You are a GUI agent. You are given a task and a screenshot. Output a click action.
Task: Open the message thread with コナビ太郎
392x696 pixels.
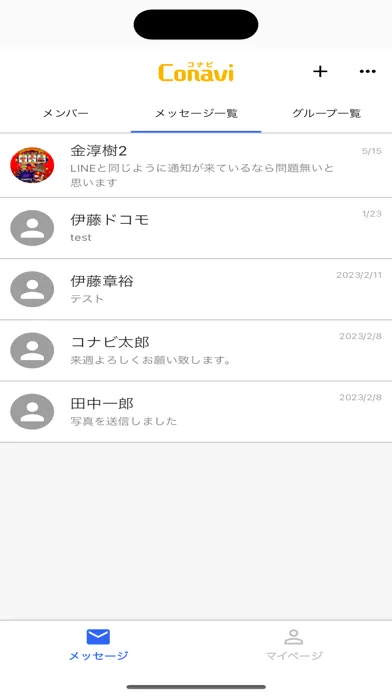196,351
